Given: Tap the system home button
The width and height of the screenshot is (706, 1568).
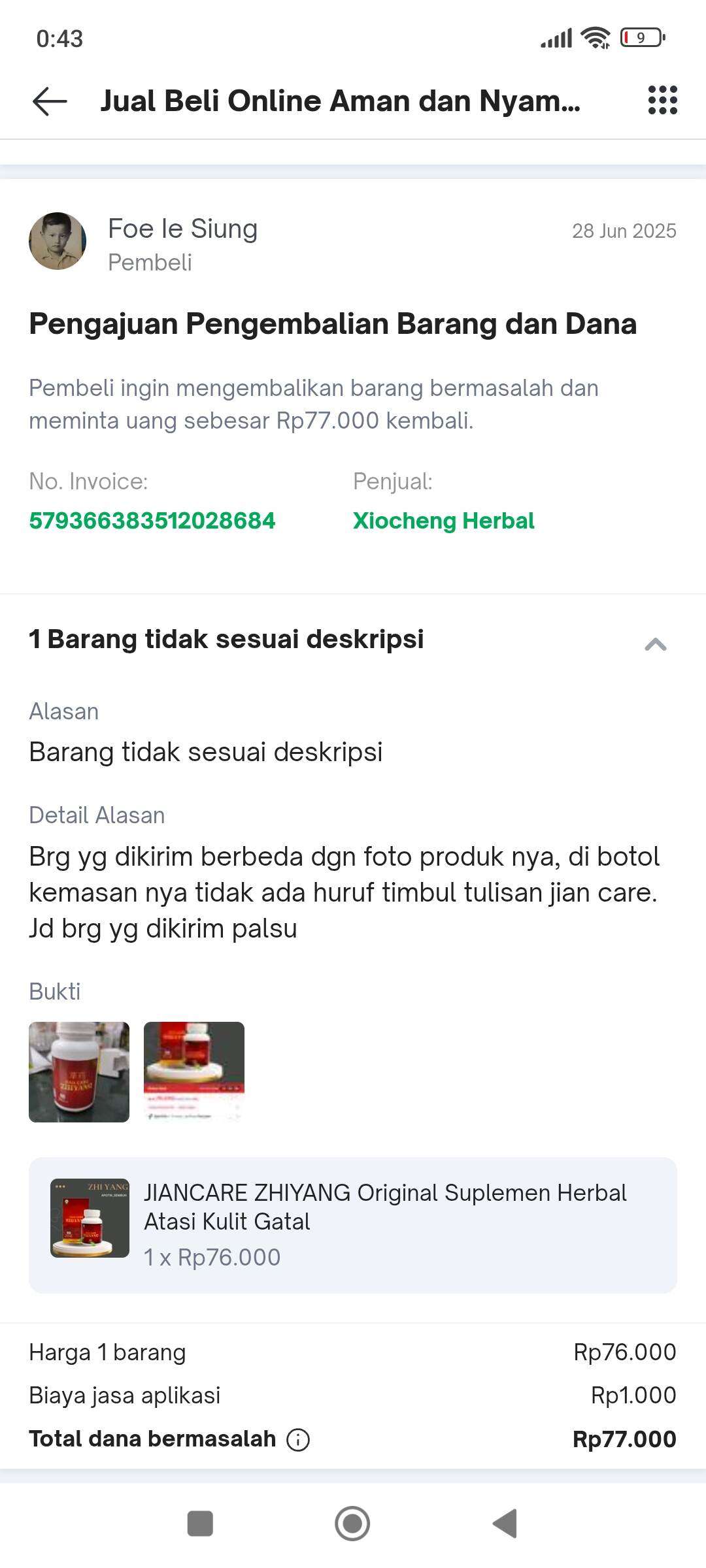Looking at the screenshot, I should click(x=352, y=1524).
